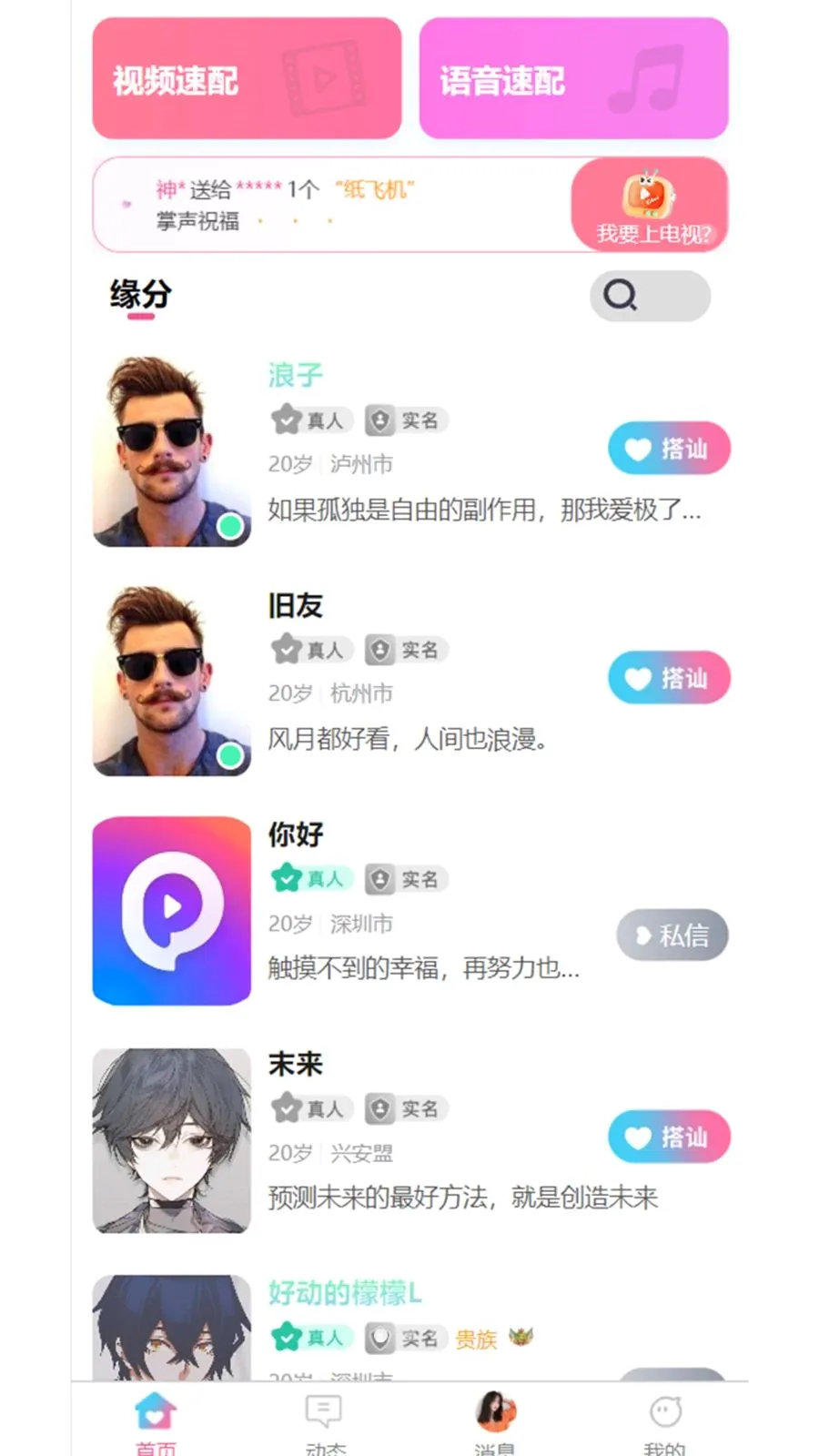Switch to the 我的 tab
Viewport: 819px width, 1456px height.
(x=664, y=1421)
